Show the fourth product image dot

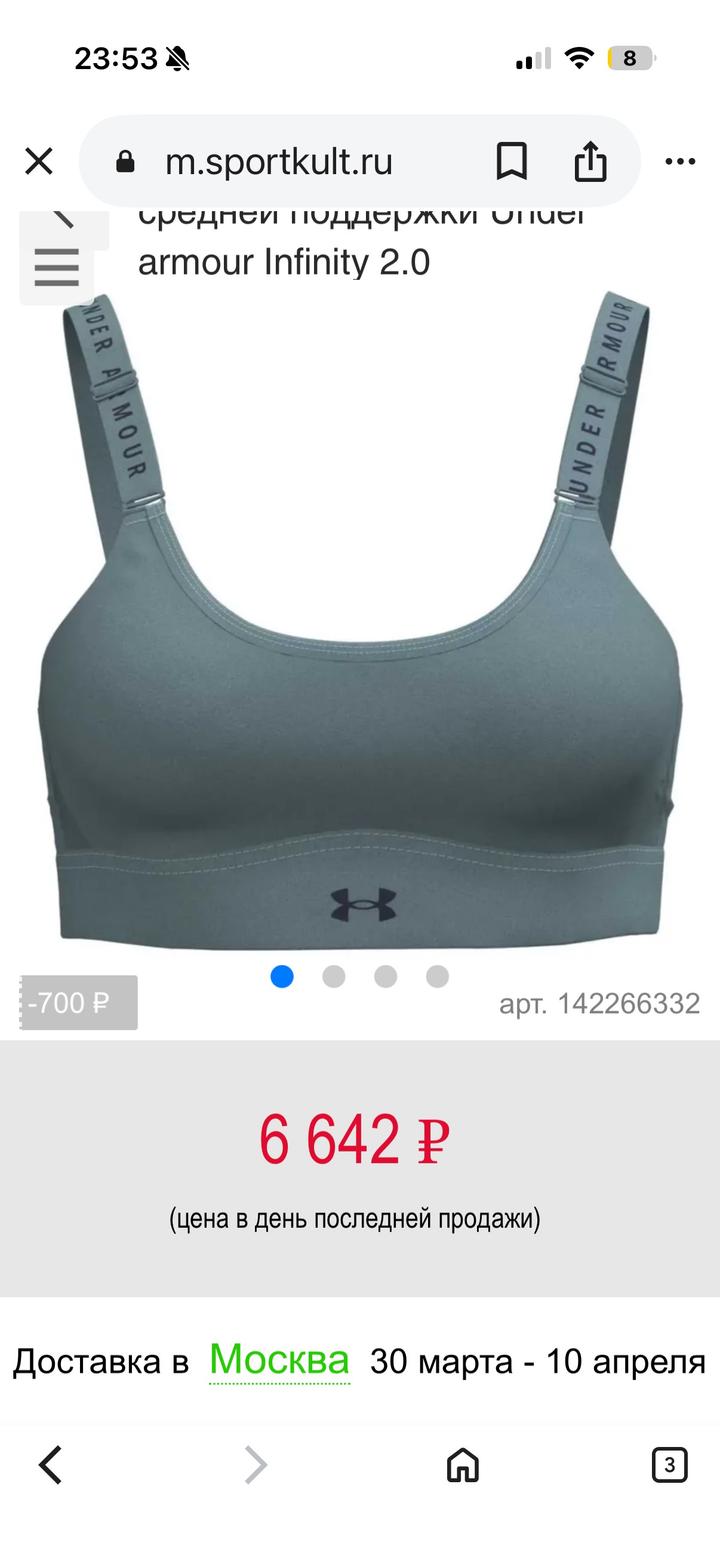pyautogui.click(x=437, y=977)
